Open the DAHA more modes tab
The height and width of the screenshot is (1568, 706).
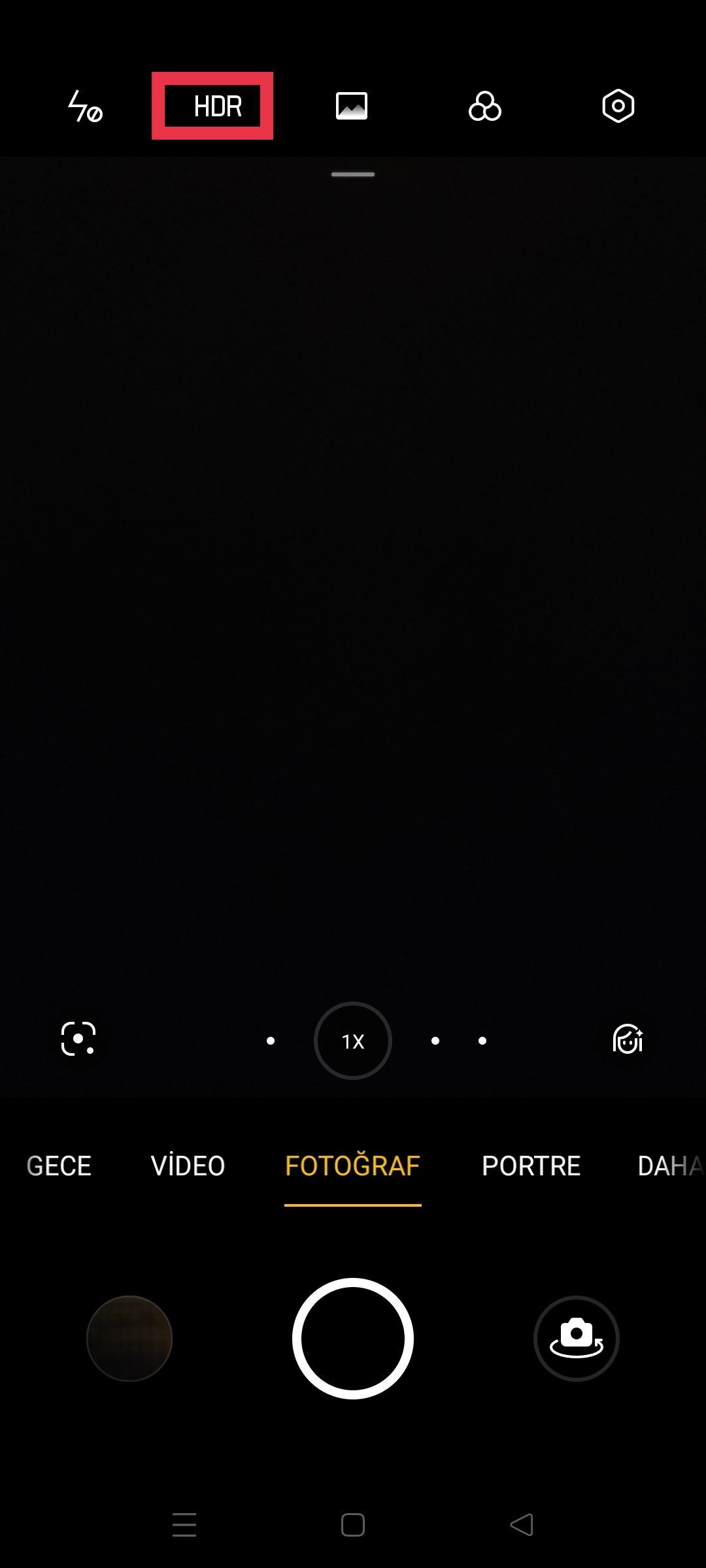[671, 1166]
